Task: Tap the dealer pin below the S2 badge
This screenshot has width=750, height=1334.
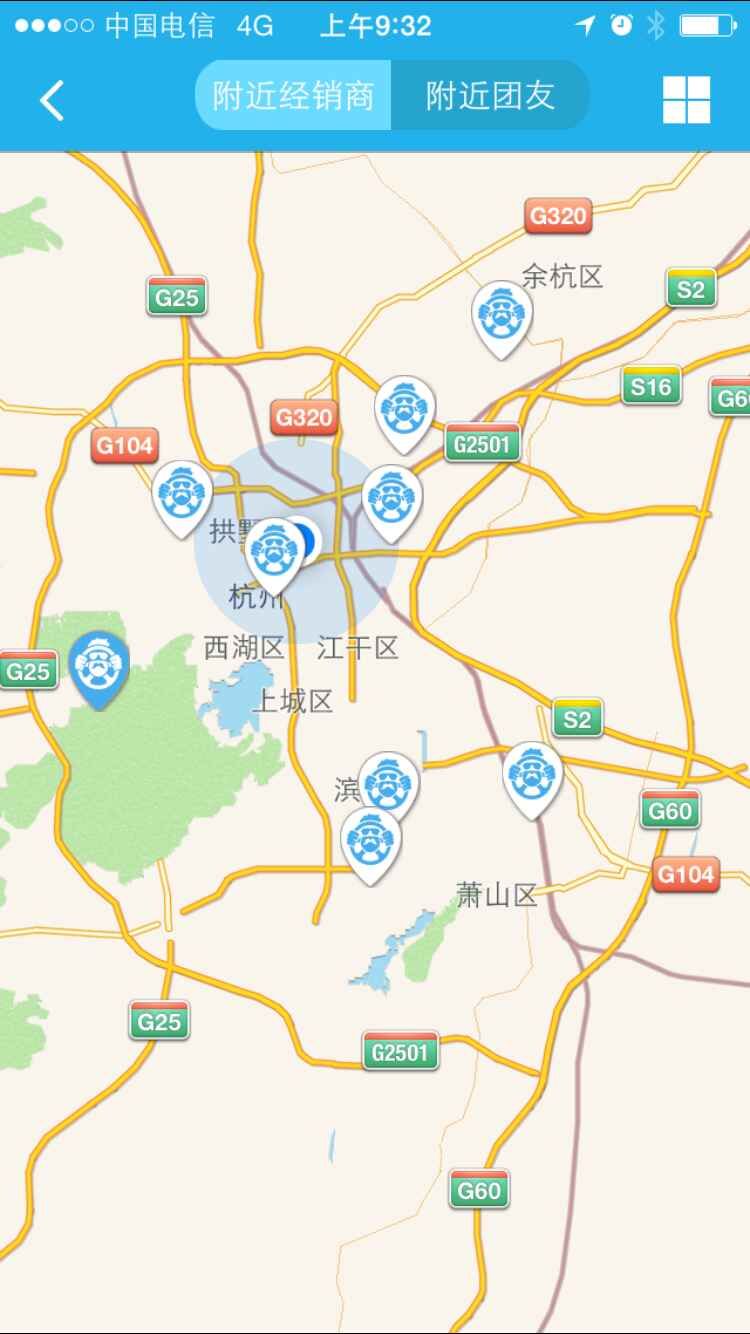Action: click(x=532, y=776)
